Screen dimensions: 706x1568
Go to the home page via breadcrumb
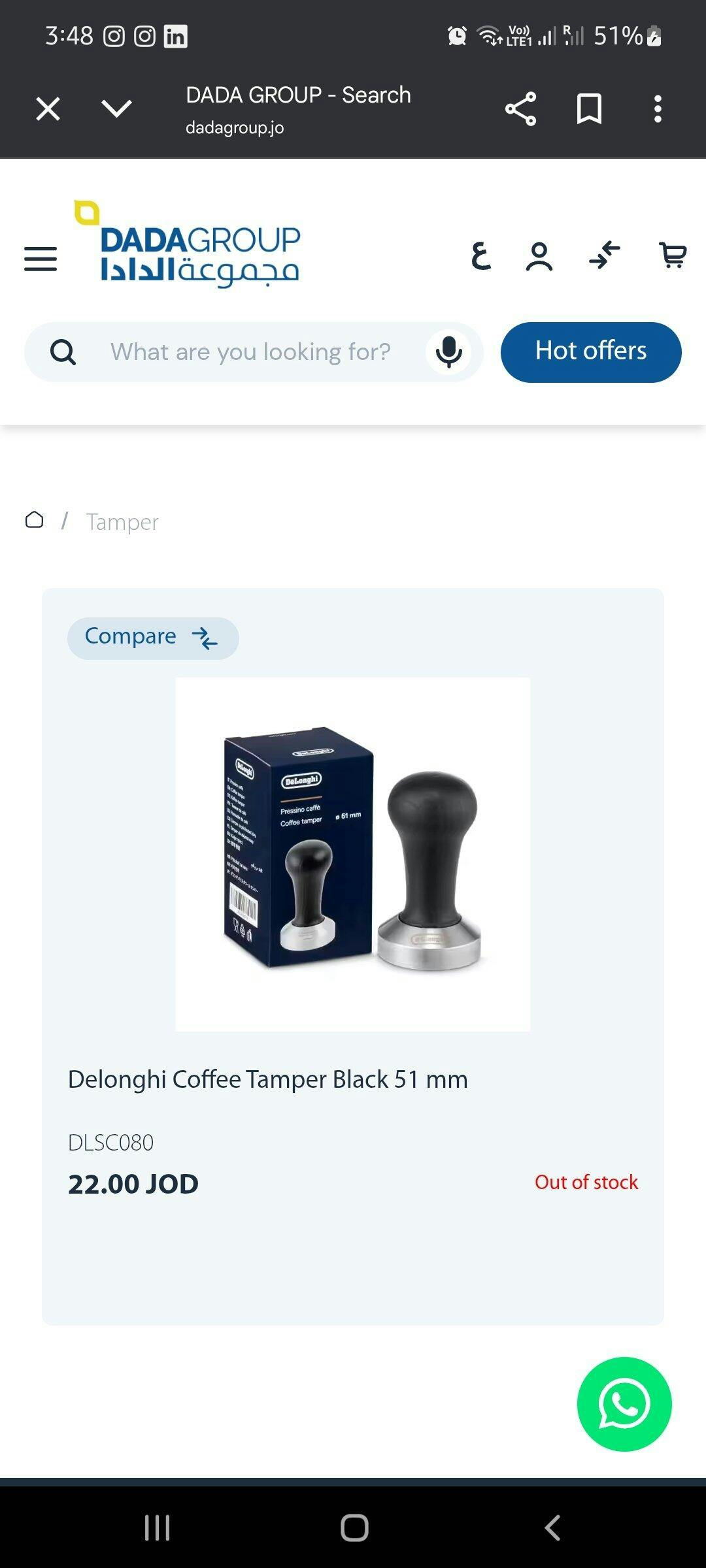point(35,520)
